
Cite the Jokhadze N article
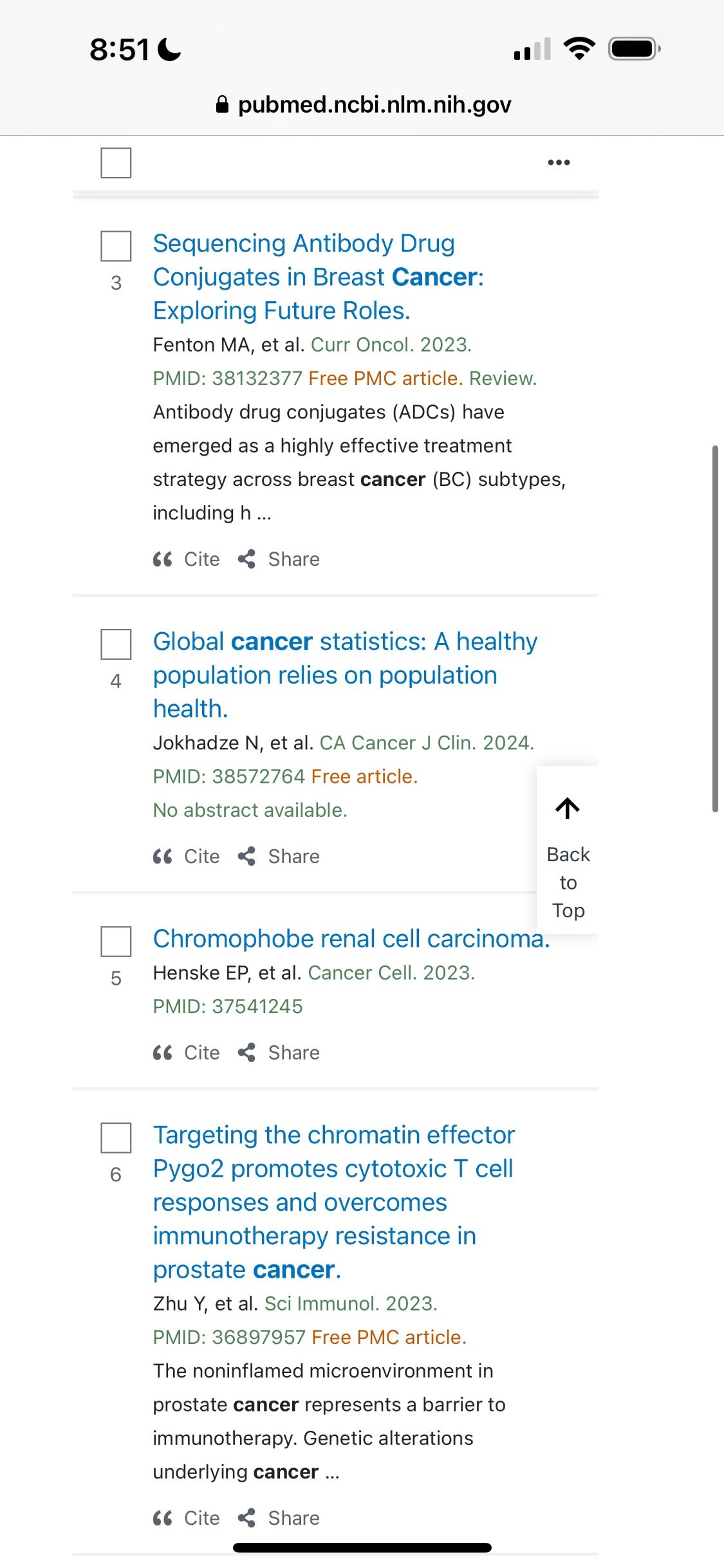point(186,856)
